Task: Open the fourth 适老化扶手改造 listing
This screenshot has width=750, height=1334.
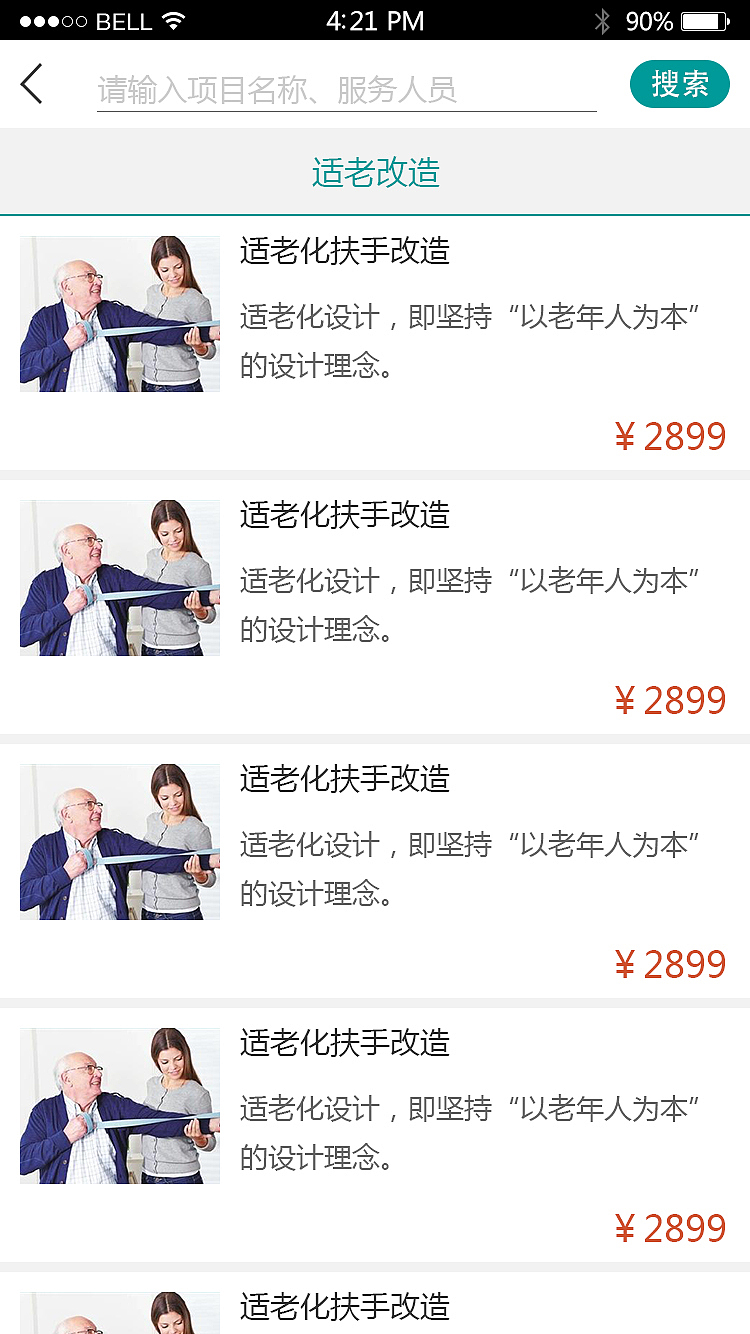Action: point(345,1045)
